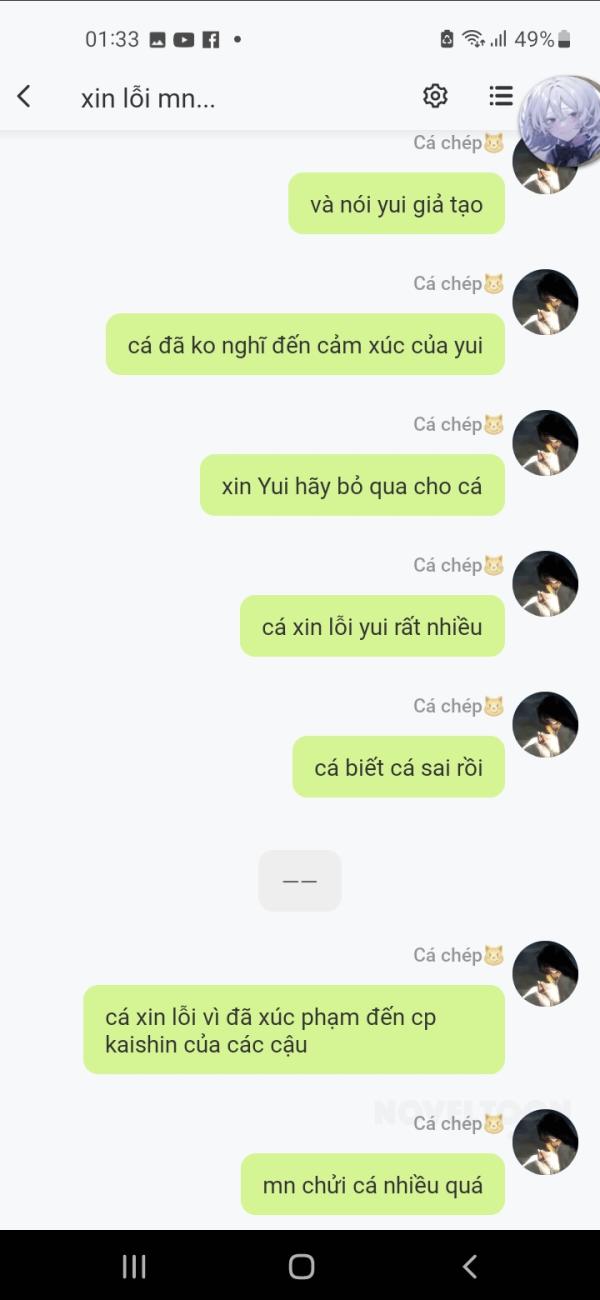Image resolution: width=600 pixels, height=1300 pixels.
Task: Open the settings gear icon
Action: click(435, 96)
